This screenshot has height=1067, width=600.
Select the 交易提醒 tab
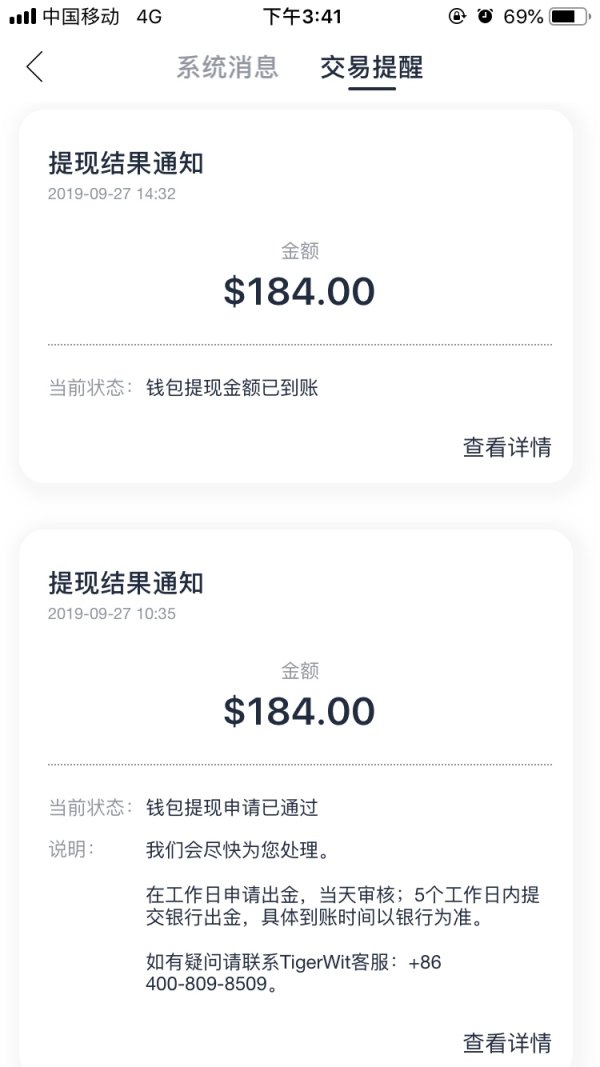pos(371,67)
